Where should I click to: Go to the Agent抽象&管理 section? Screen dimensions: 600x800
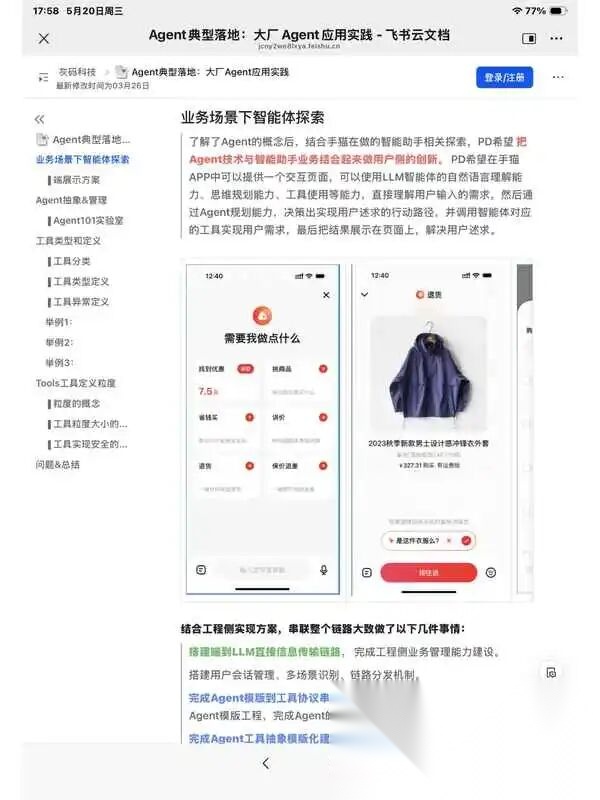pos(71,200)
